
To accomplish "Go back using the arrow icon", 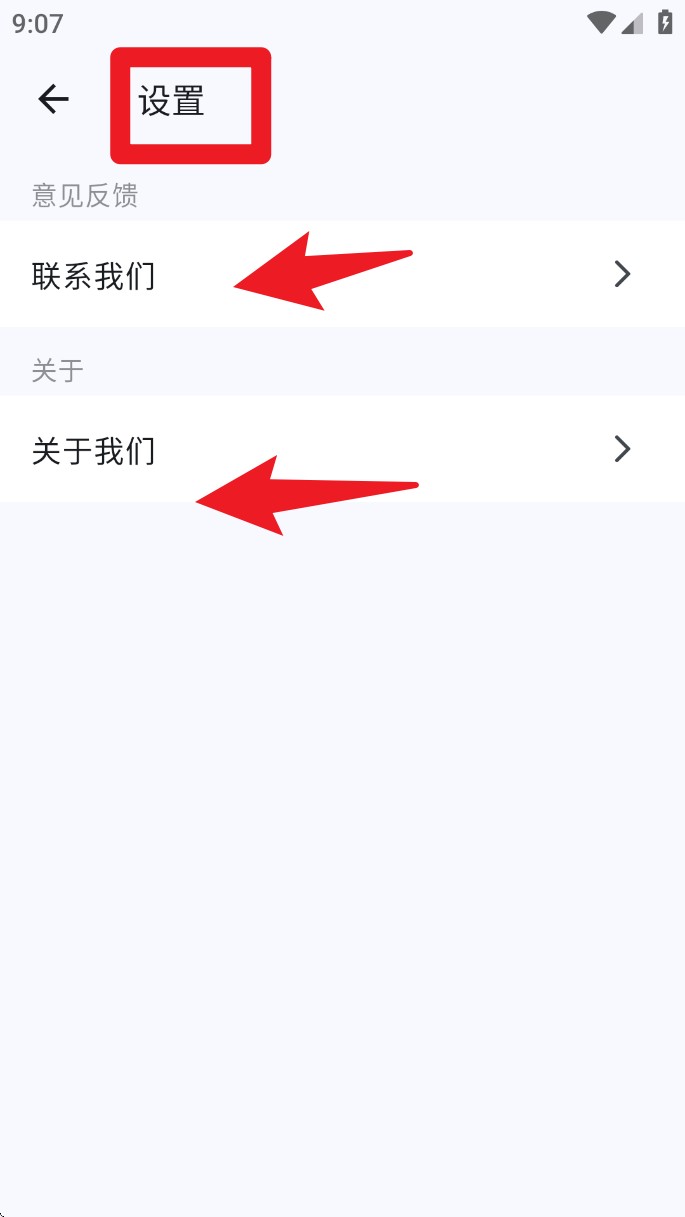I will click(x=53, y=99).
